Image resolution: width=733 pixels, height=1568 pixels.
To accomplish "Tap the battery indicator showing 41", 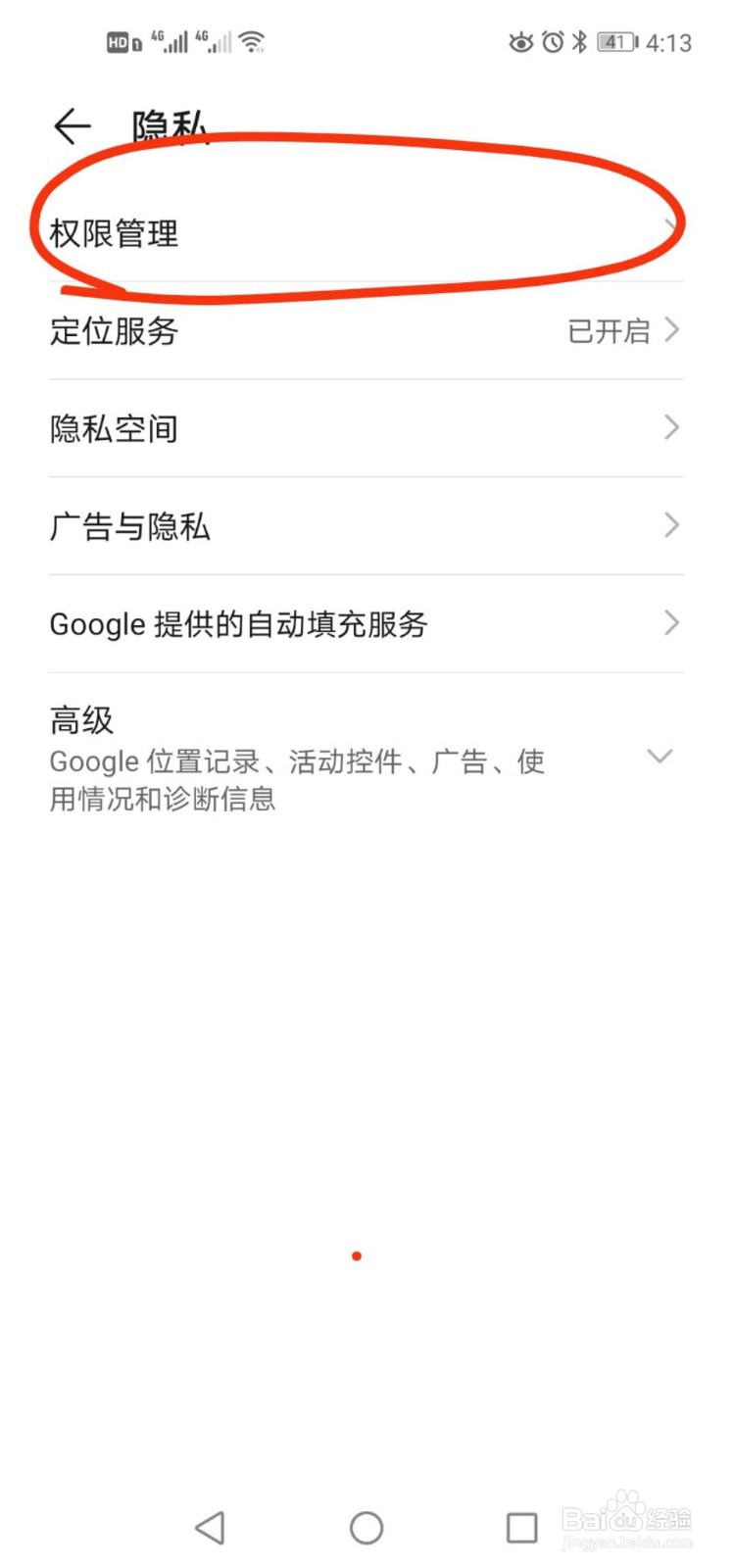I will (614, 42).
